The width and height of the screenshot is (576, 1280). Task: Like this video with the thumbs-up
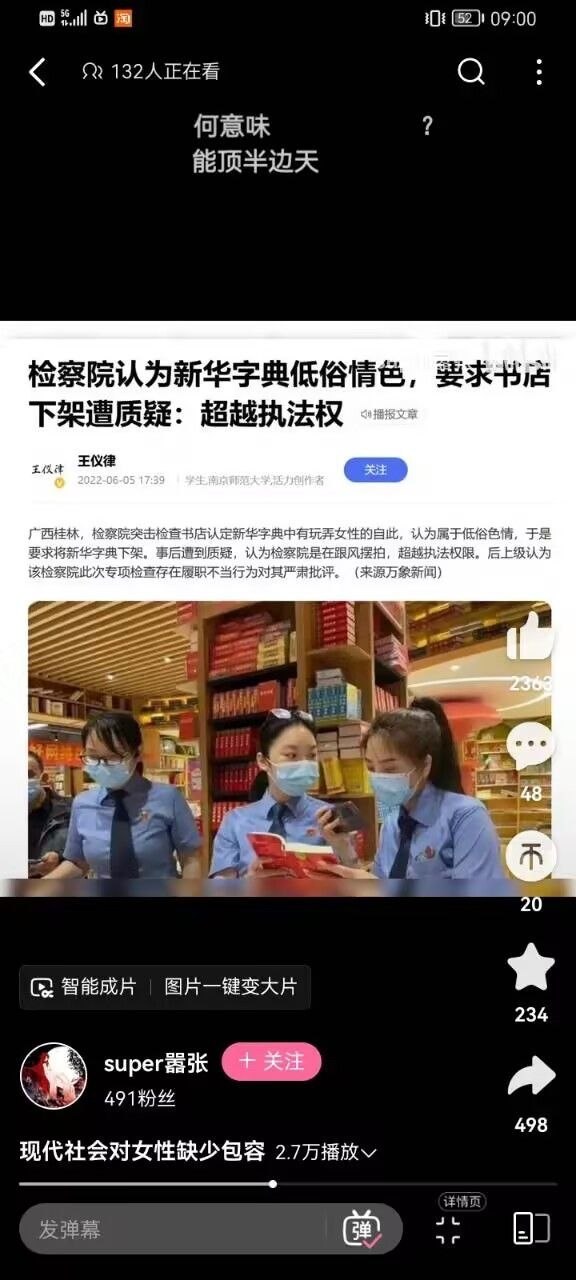click(530, 637)
